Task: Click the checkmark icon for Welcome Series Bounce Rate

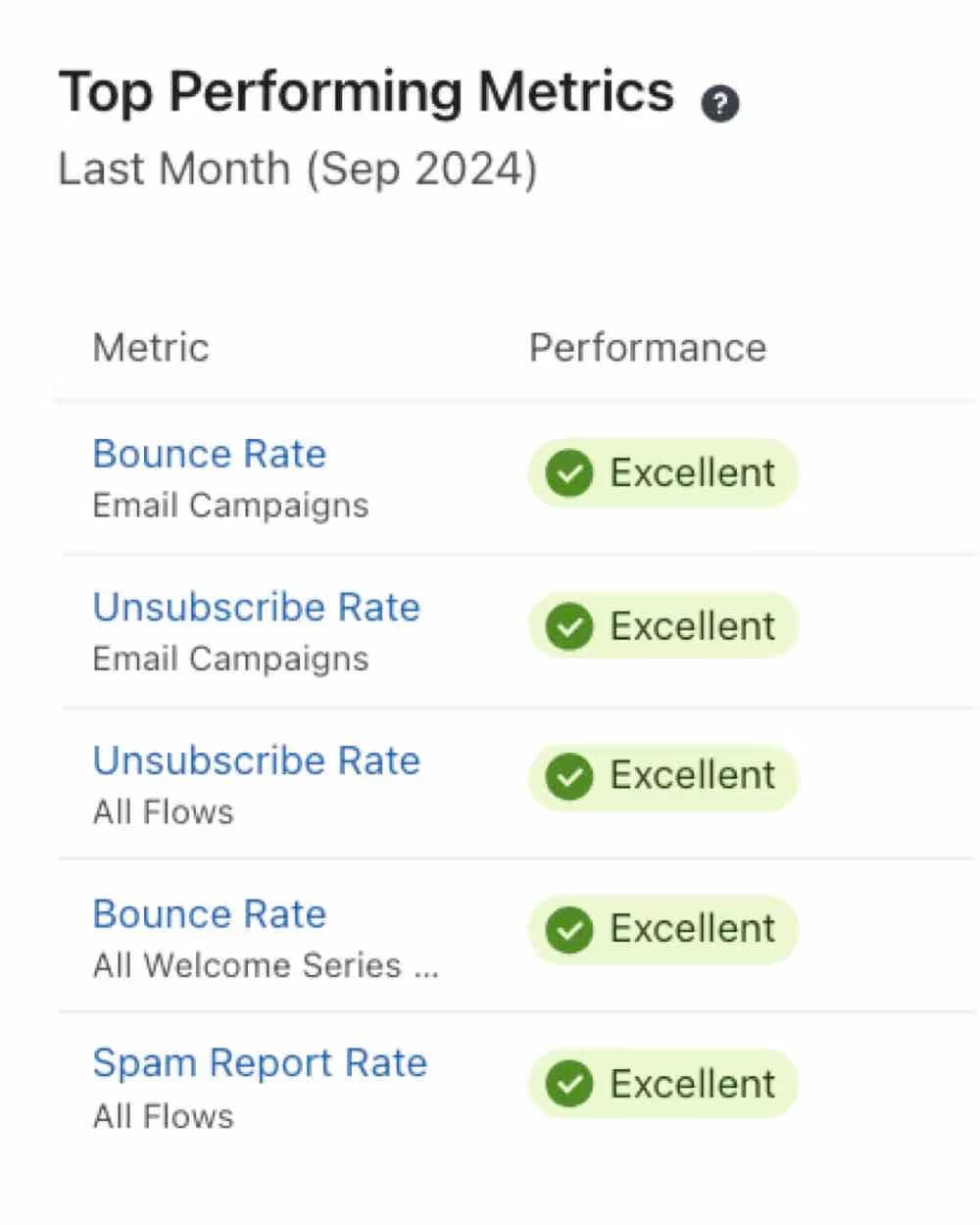Action: coord(568,930)
